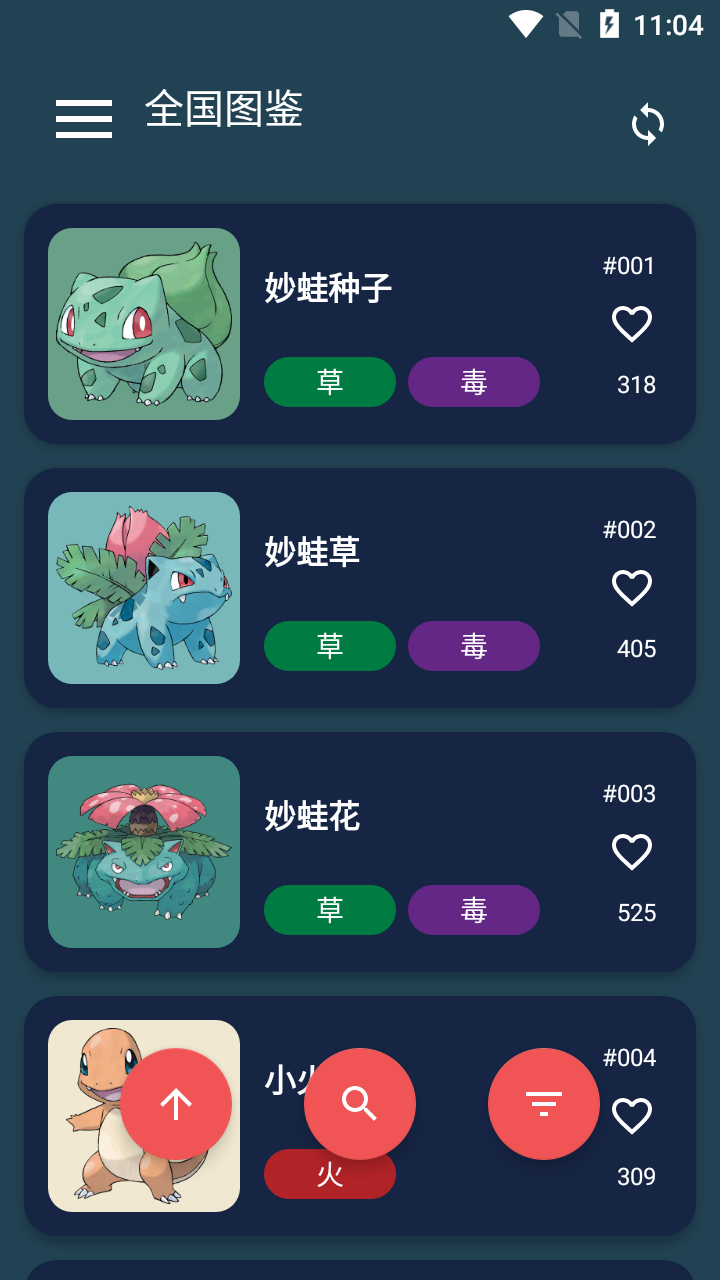Favorite 妙蛙草 with the heart icon
The width and height of the screenshot is (720, 1280).
tap(631, 587)
